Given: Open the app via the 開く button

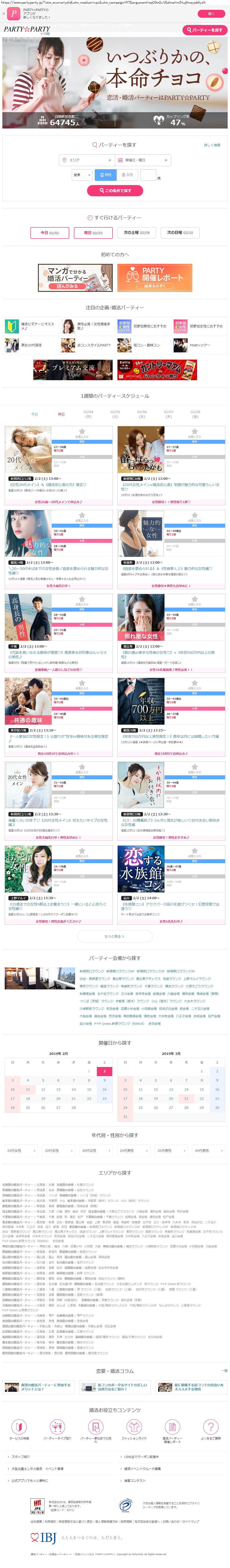Looking at the screenshot, I should 211,13.
